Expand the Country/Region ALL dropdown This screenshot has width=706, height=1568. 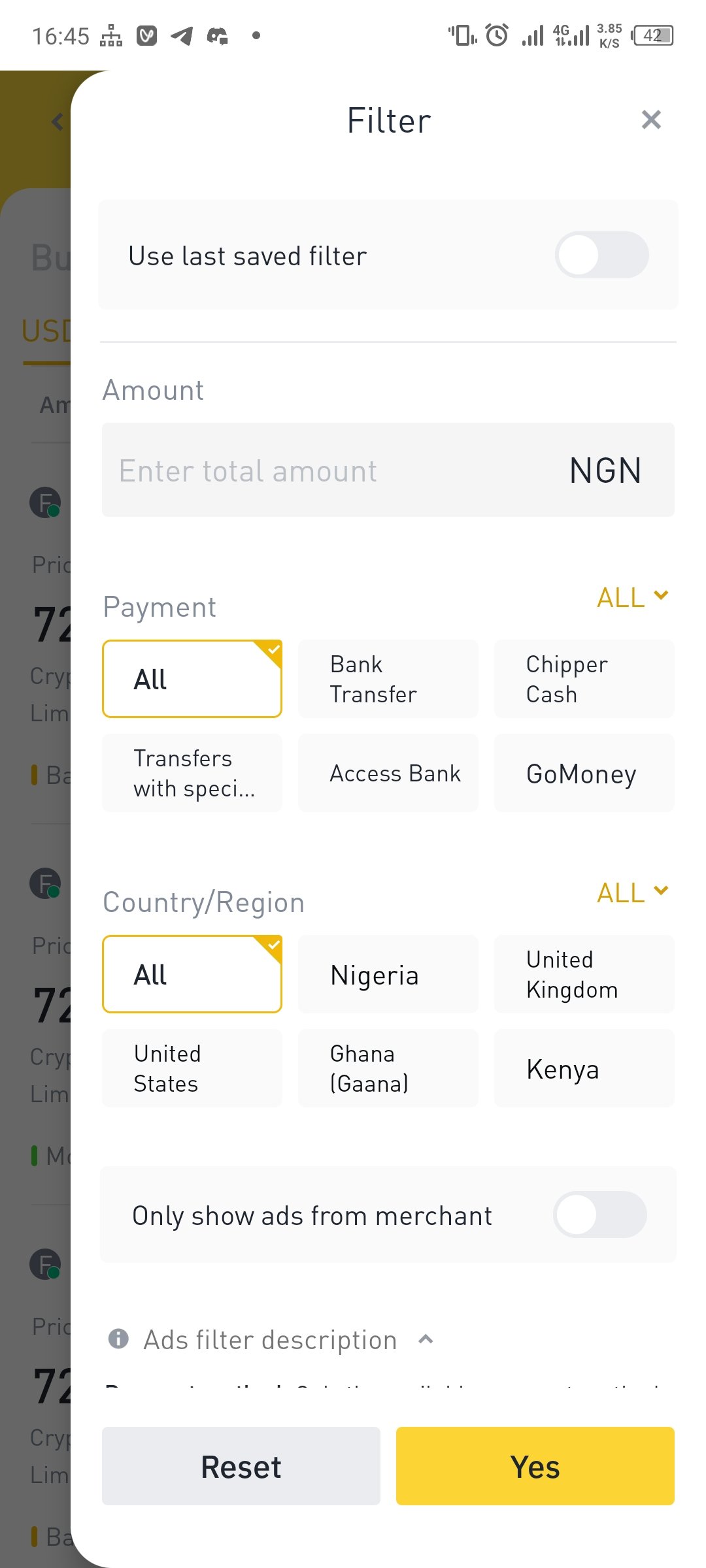[633, 892]
